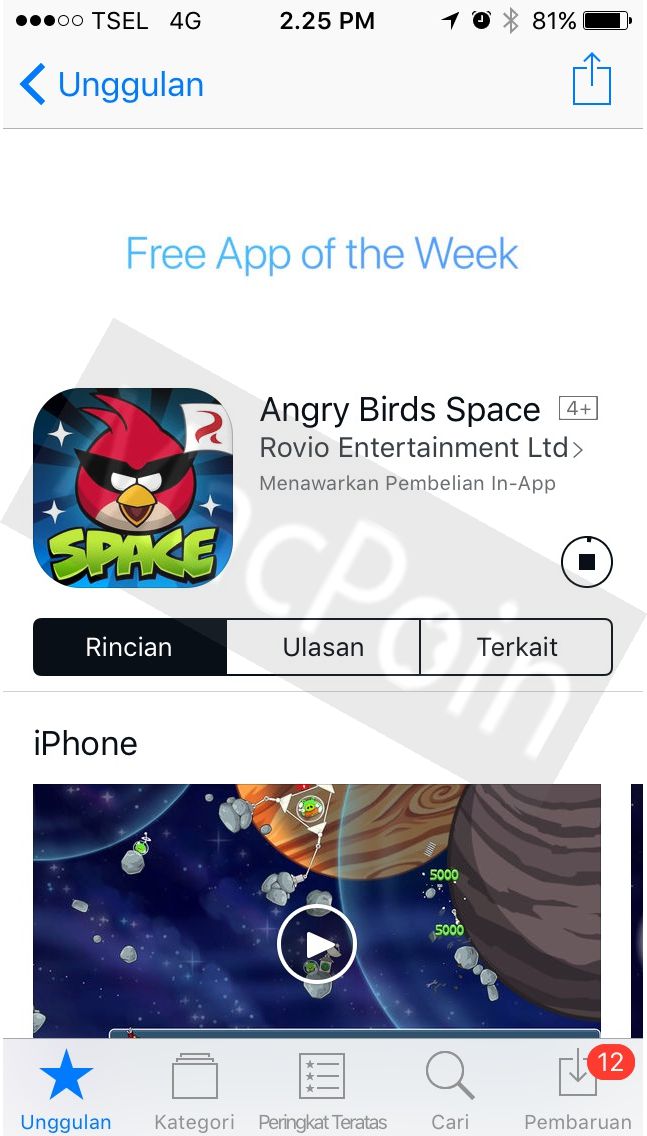The image size is (647, 1136).
Task: Go back to Unggulan
Action: [111, 85]
